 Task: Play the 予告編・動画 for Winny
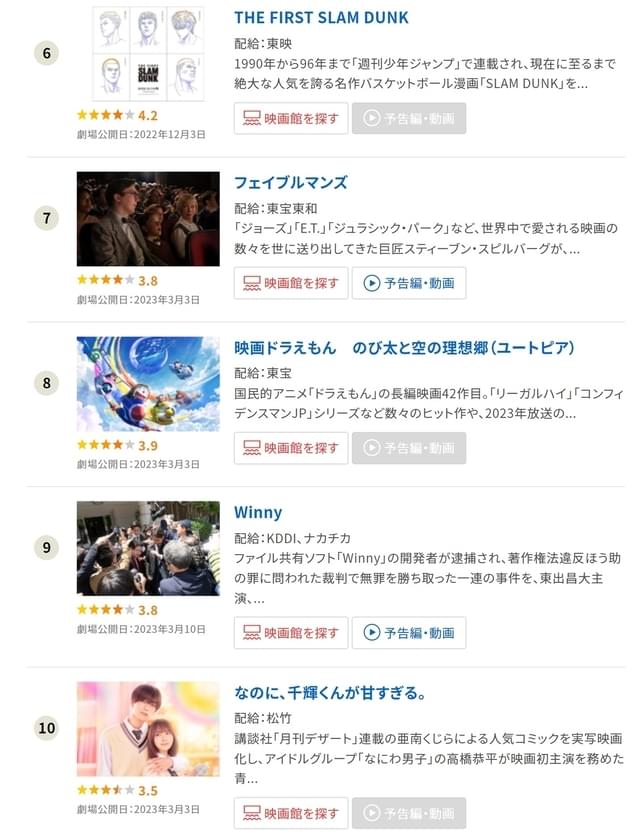pyautogui.click(x=409, y=633)
